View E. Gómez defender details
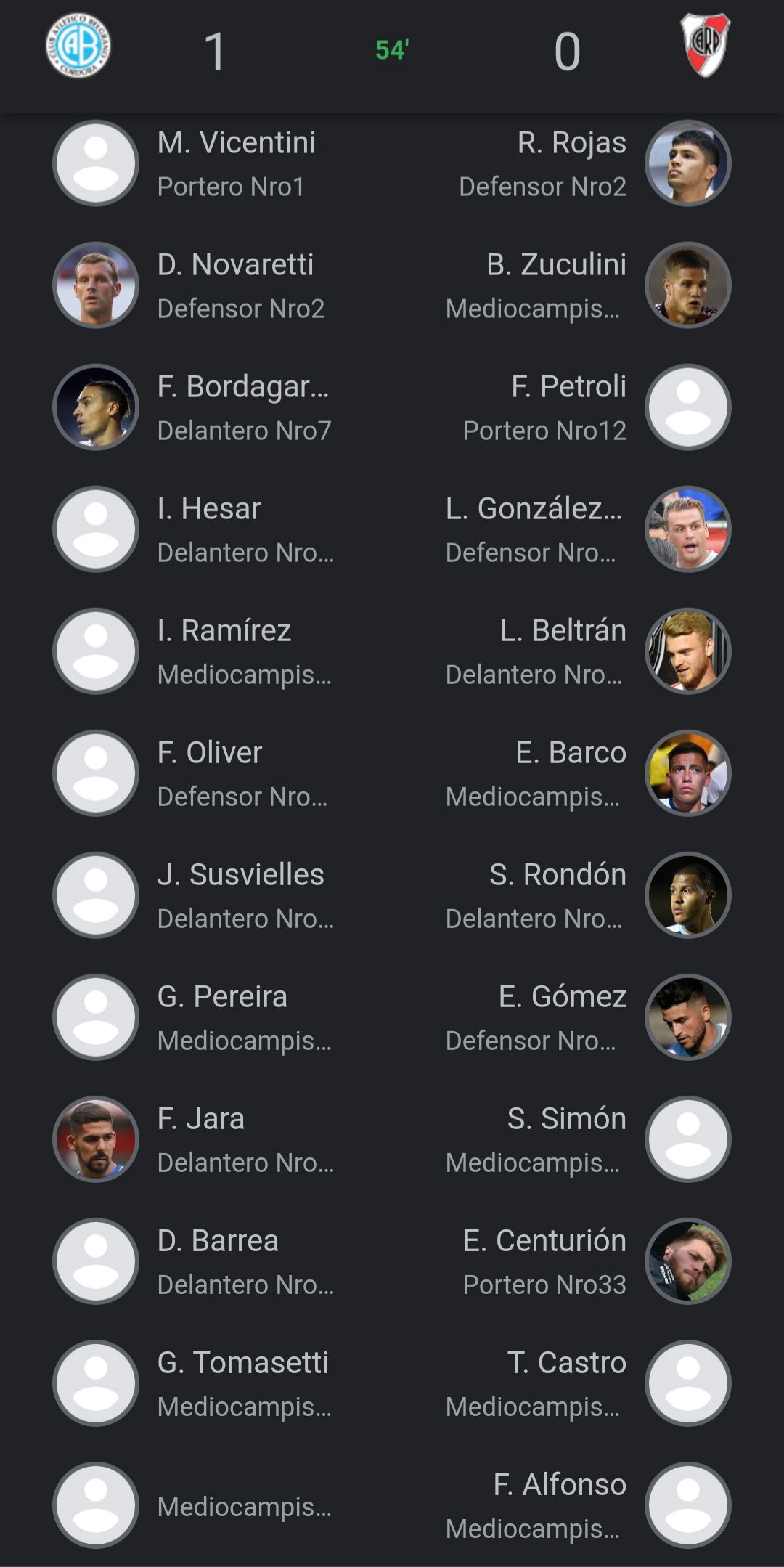 (x=588, y=1017)
